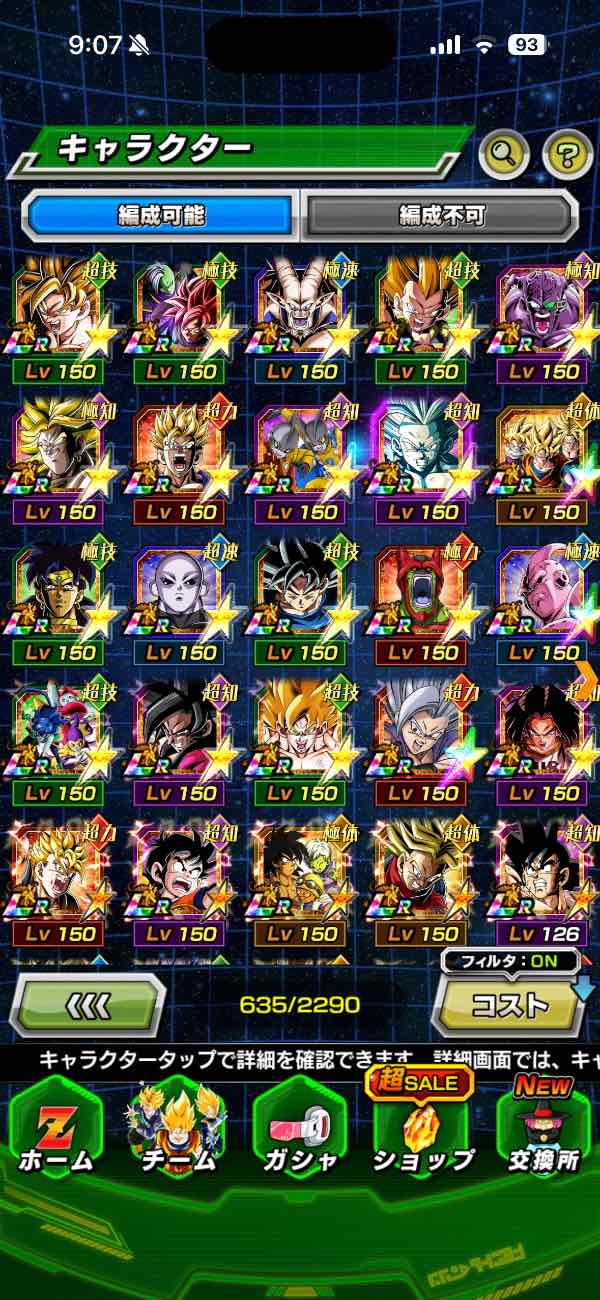The image size is (600, 1300).
Task: Switch to the 編成可能 tab
Action: coord(161,214)
